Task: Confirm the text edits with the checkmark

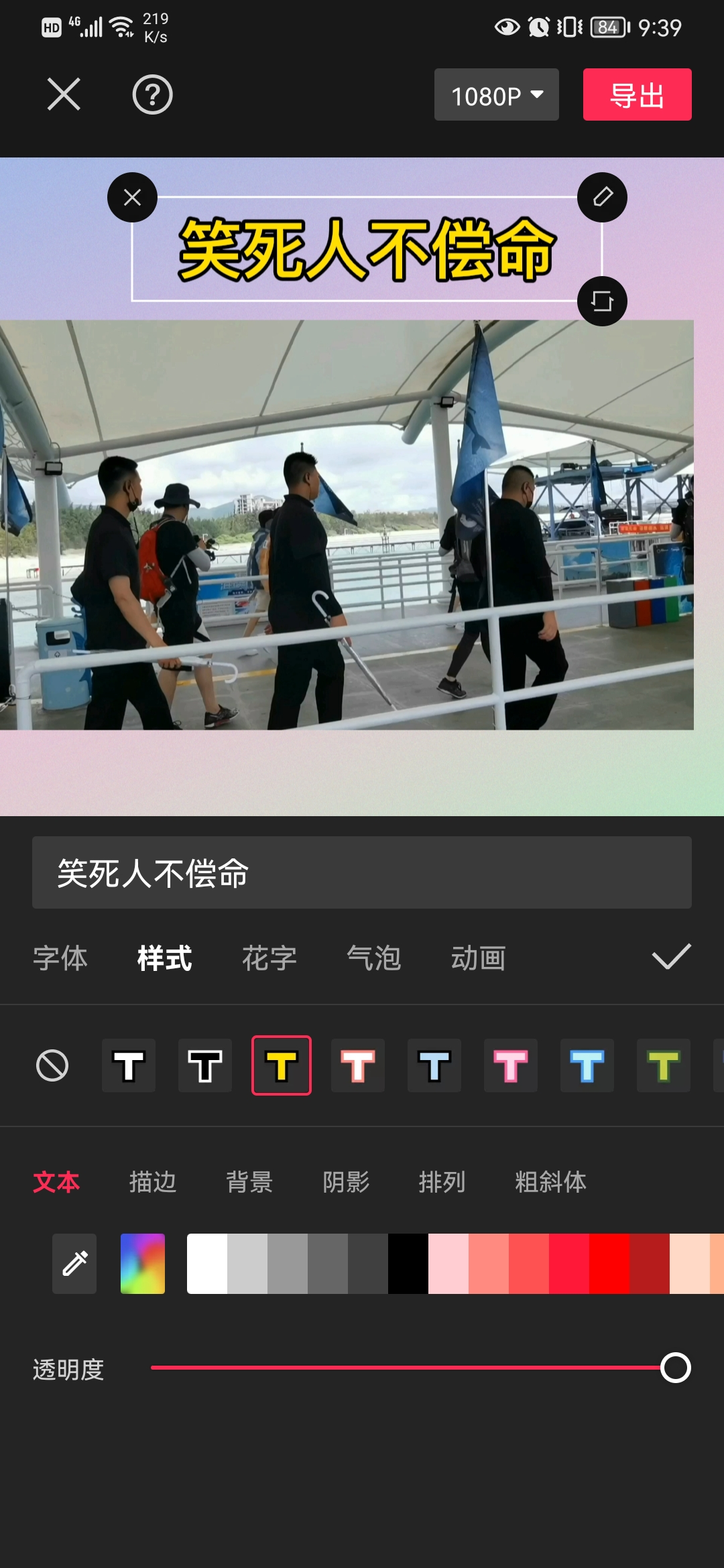Action: [x=671, y=957]
